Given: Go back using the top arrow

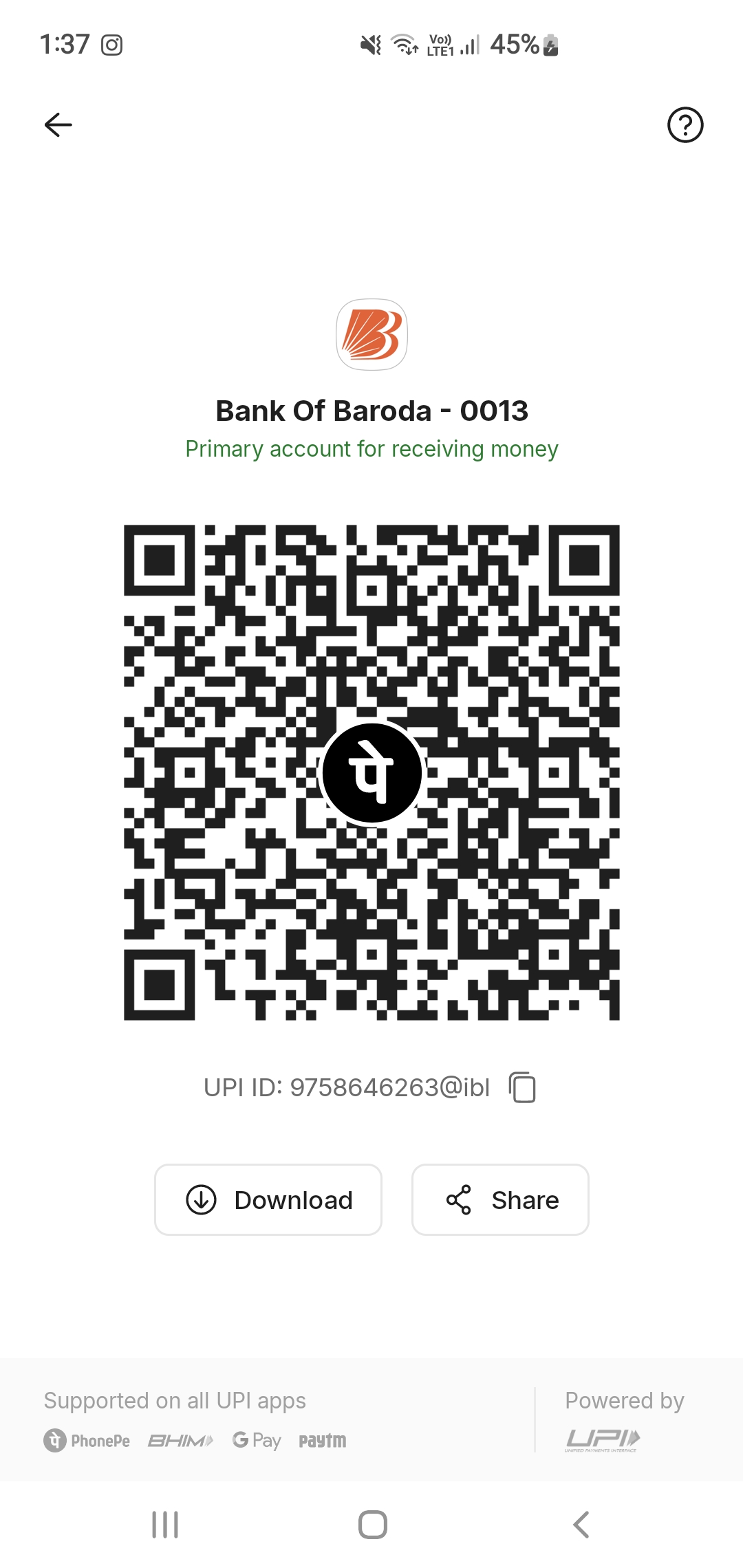Looking at the screenshot, I should click(x=58, y=125).
